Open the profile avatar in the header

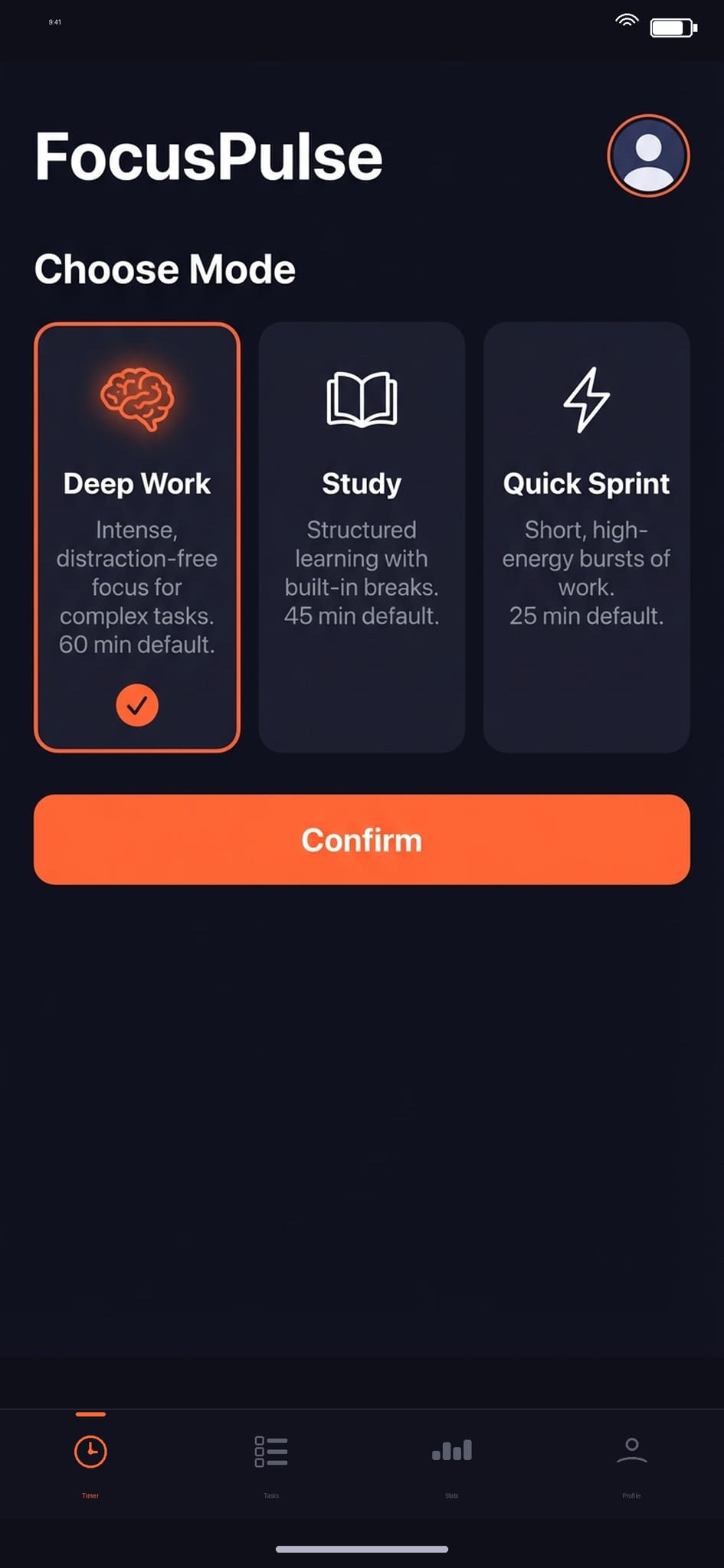pyautogui.click(x=648, y=155)
